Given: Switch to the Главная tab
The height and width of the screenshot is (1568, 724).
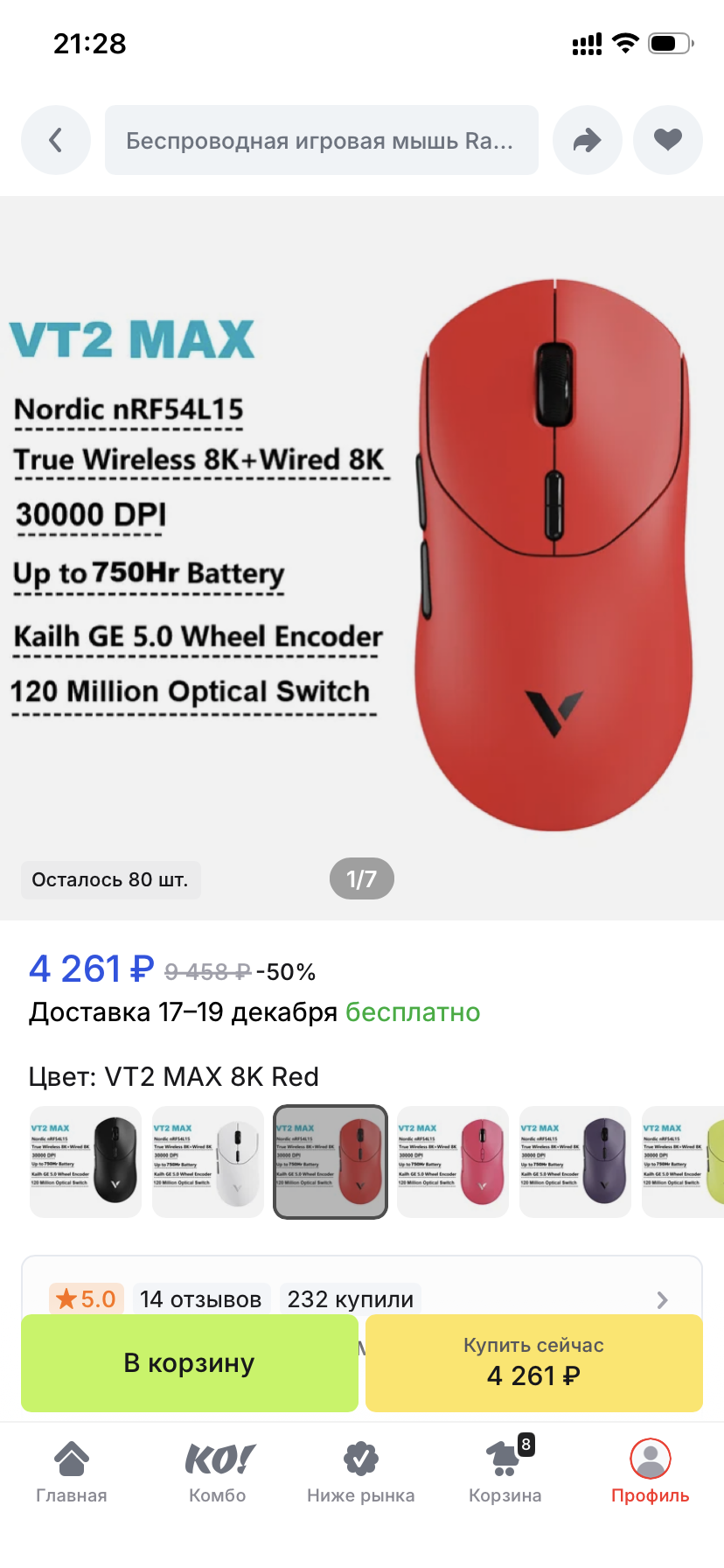Looking at the screenshot, I should click(72, 1472).
